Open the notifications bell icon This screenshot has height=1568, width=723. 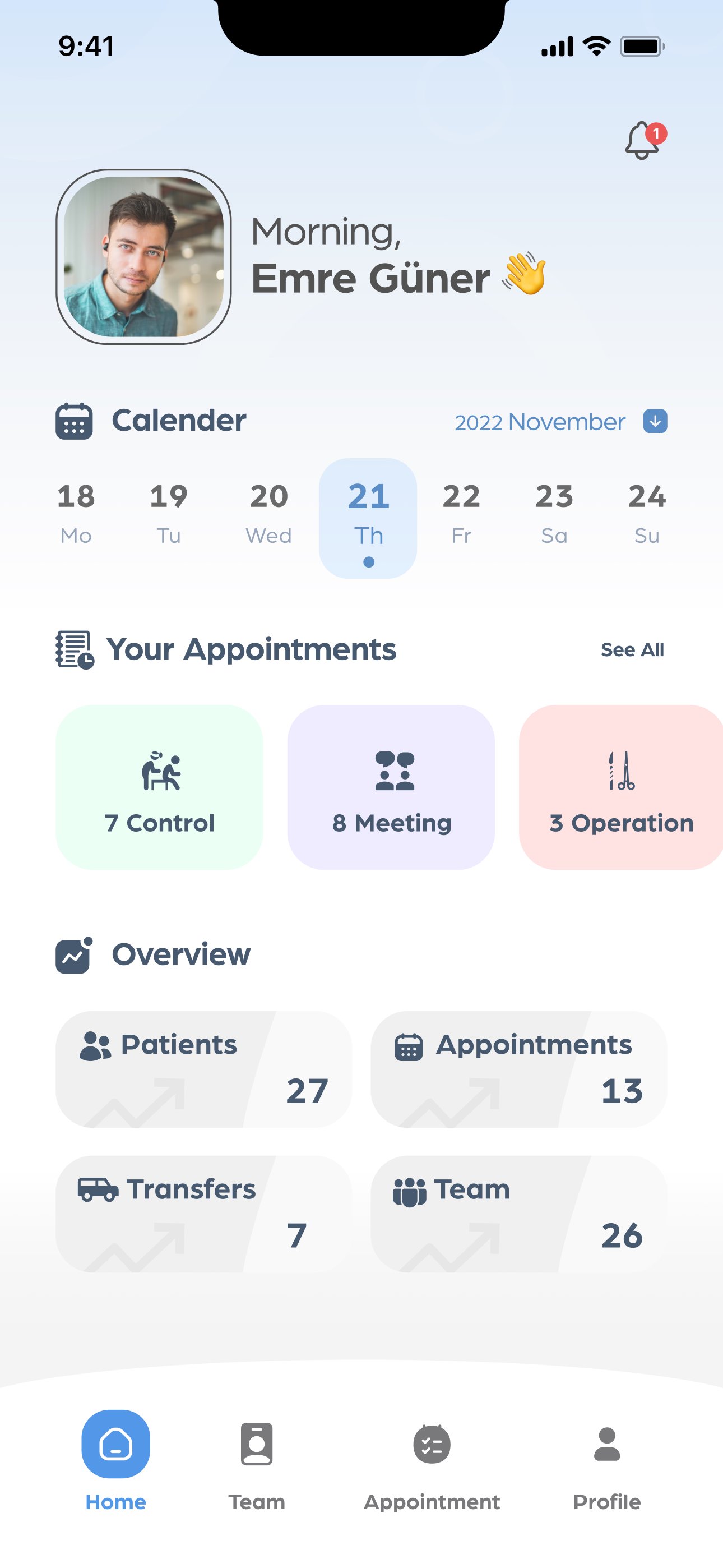coord(642,141)
